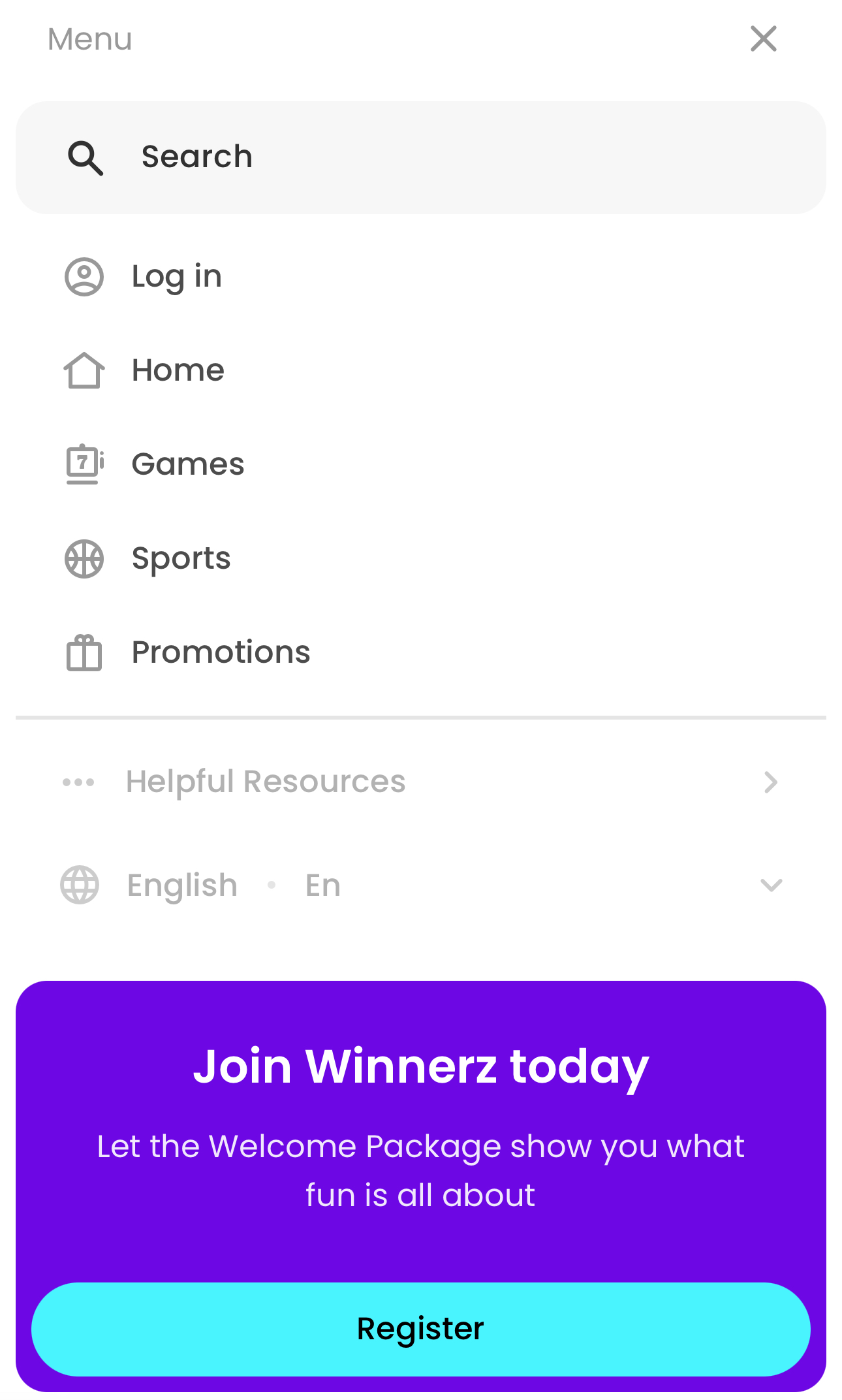Open the Log in menu item

(176, 277)
